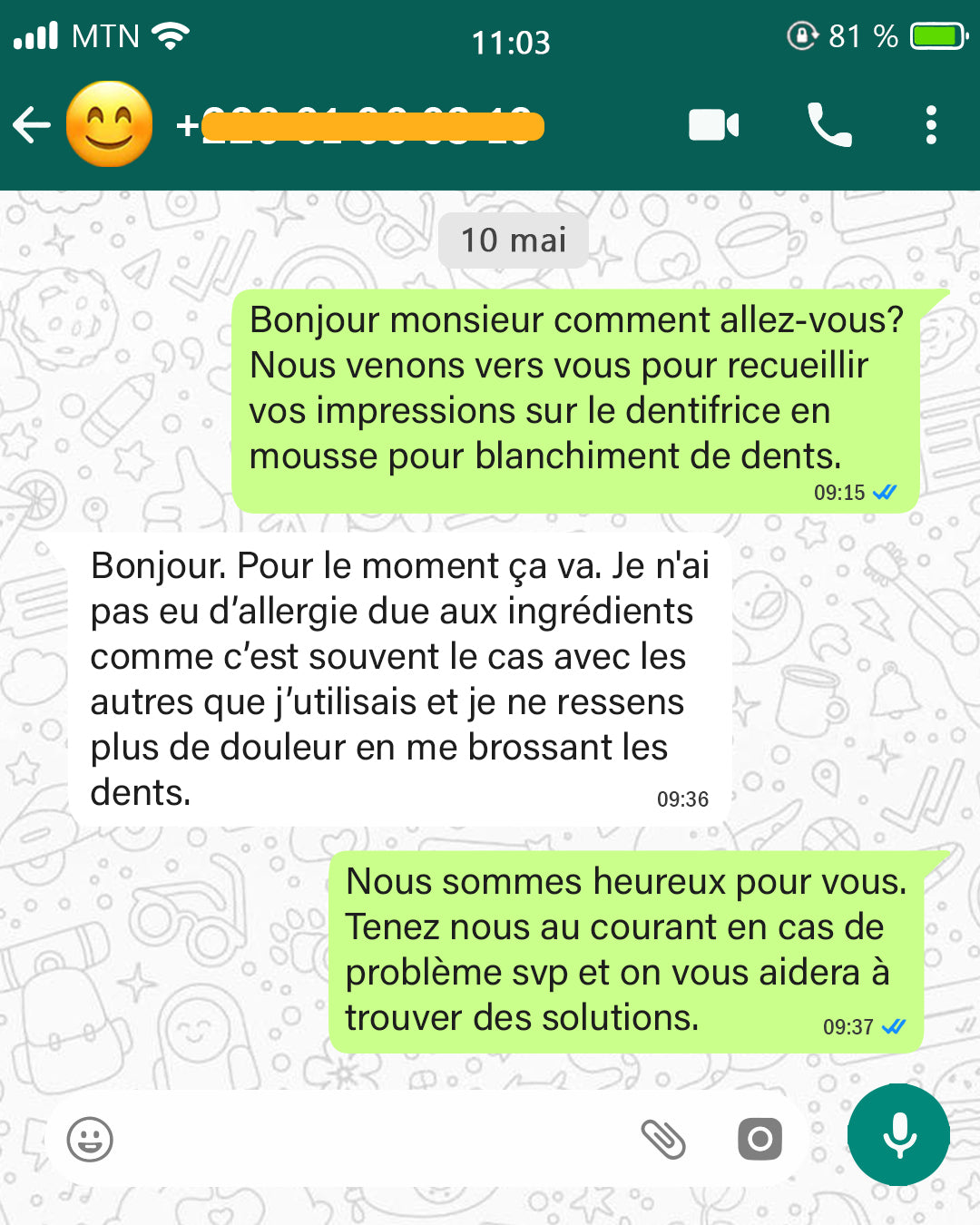980x1225 pixels.
Task: Go back to the chat list
Action: [x=33, y=125]
